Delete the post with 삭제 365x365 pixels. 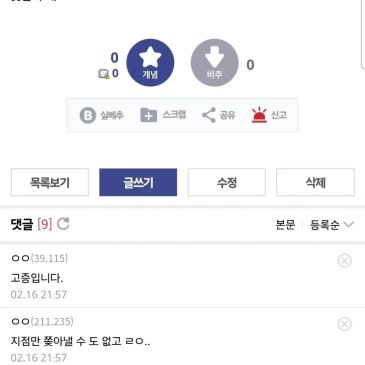[x=315, y=182]
